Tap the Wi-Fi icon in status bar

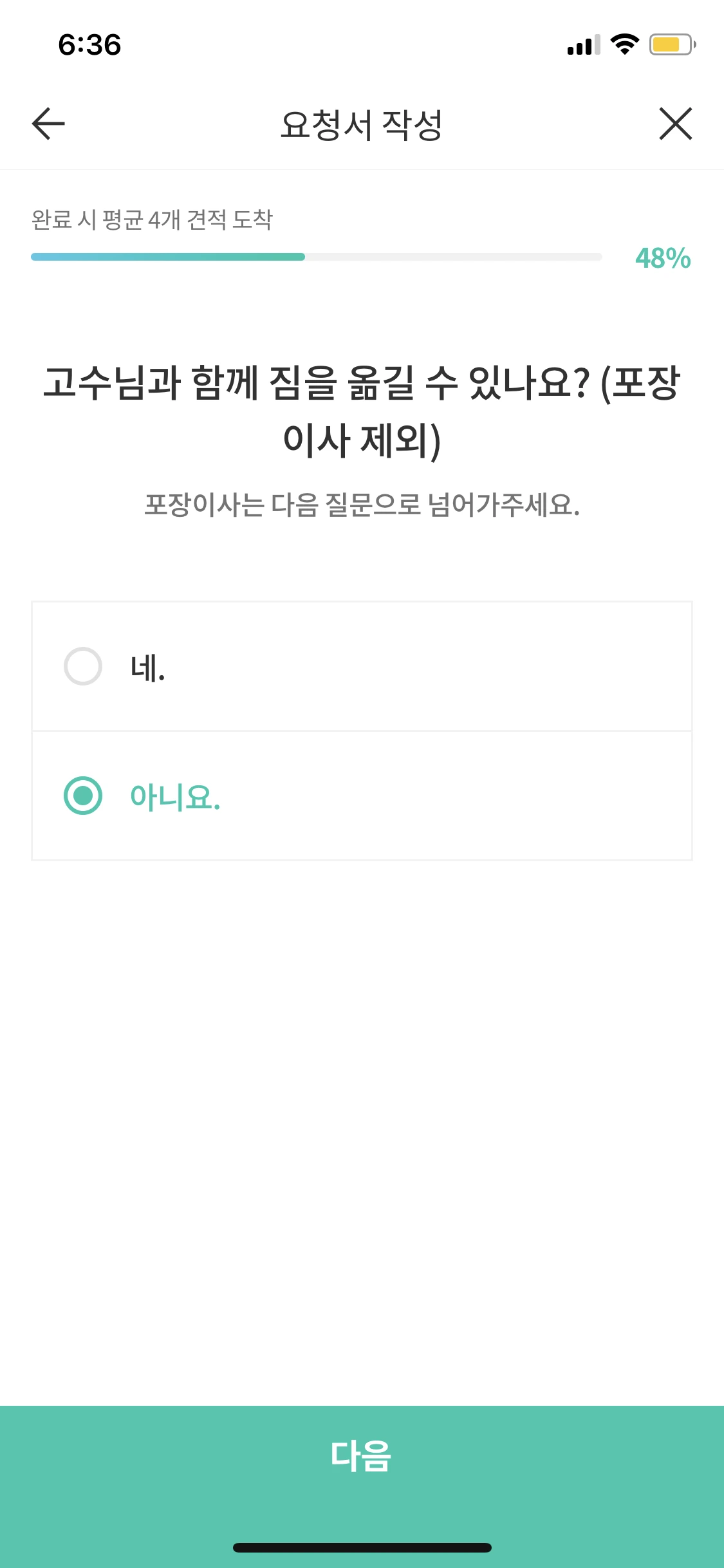click(x=622, y=45)
